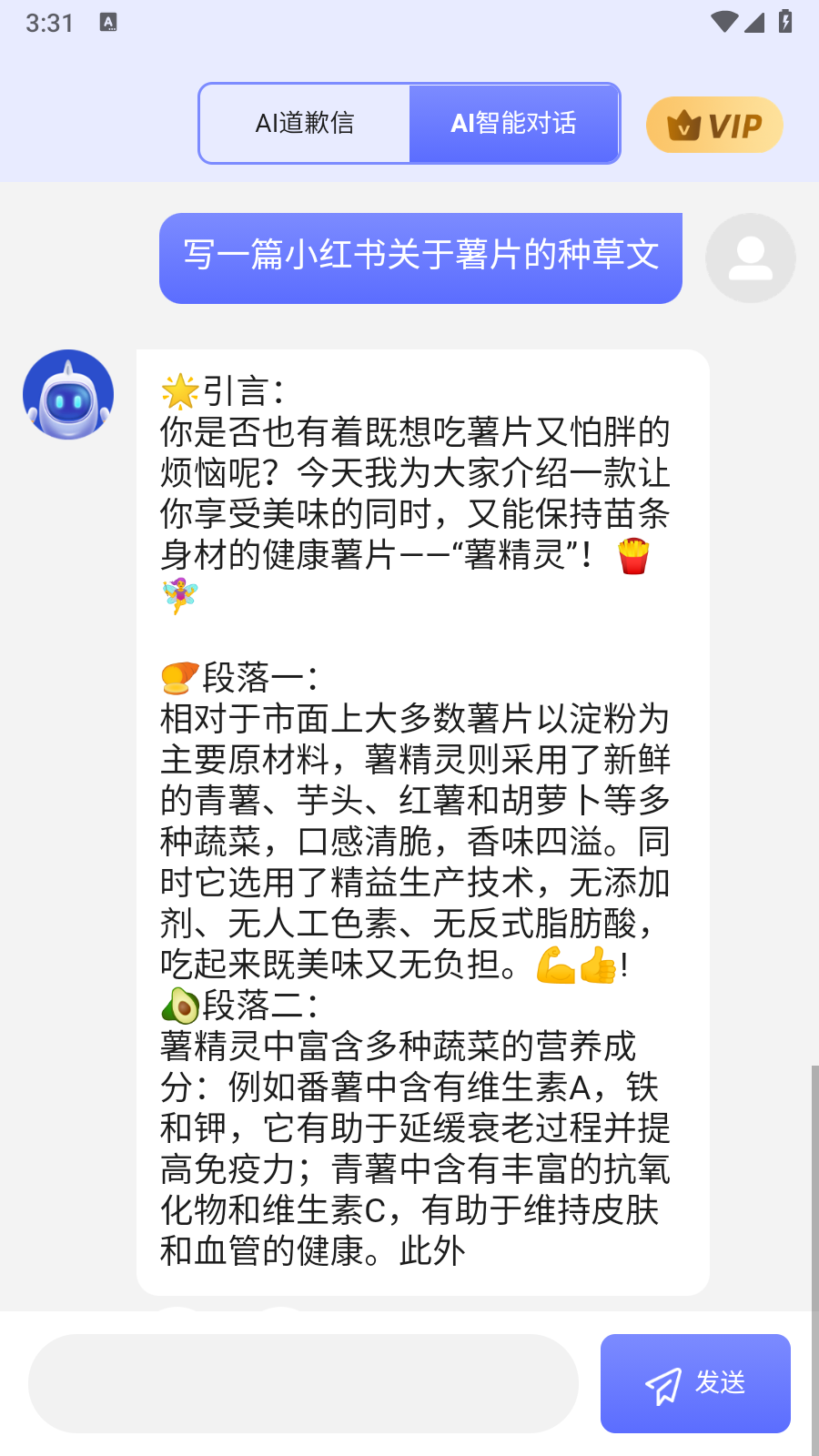
Task: Tap the signal strength icon
Action: 755,25
